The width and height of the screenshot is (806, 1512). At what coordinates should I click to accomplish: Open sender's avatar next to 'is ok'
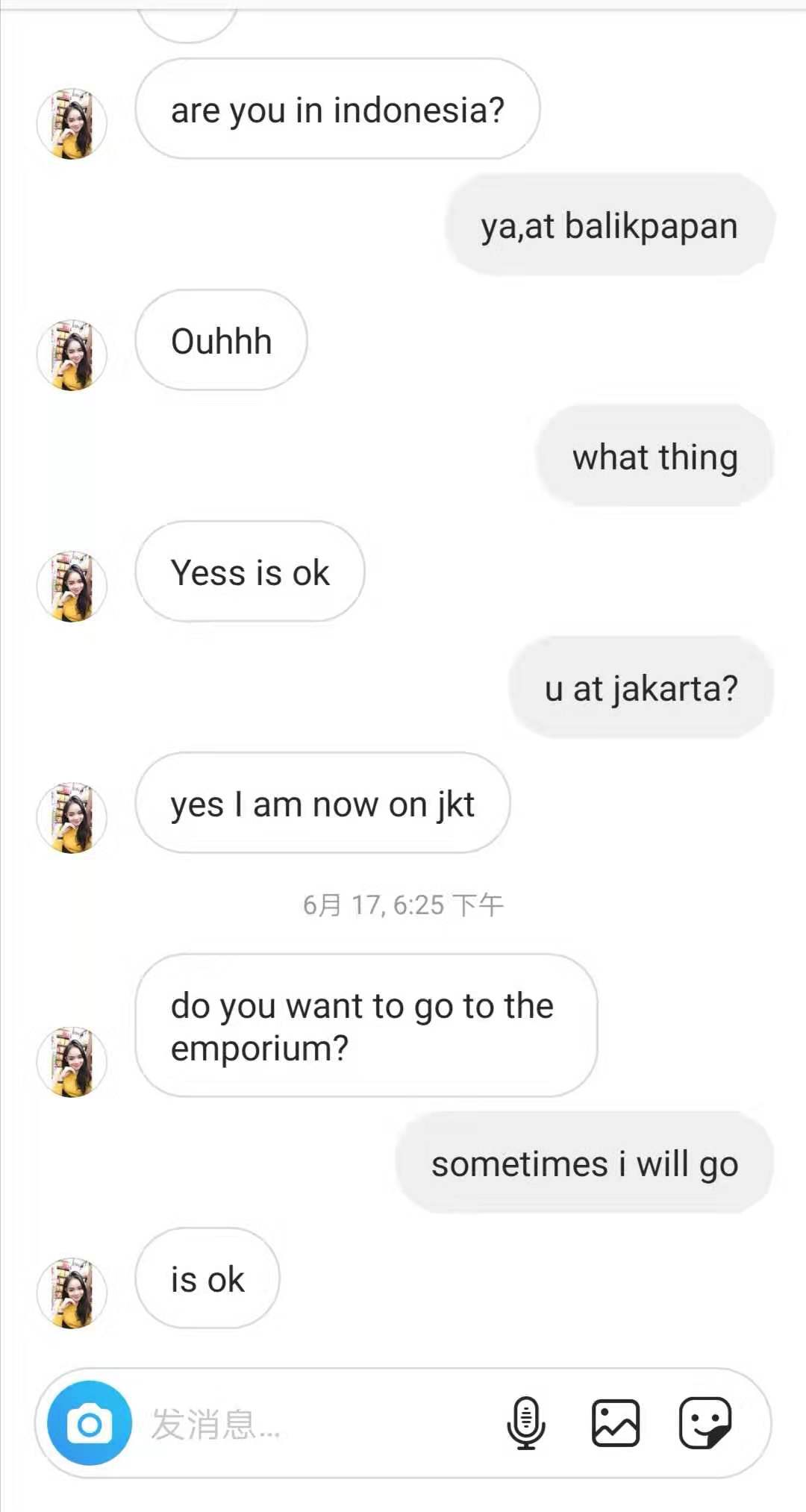click(x=72, y=1293)
